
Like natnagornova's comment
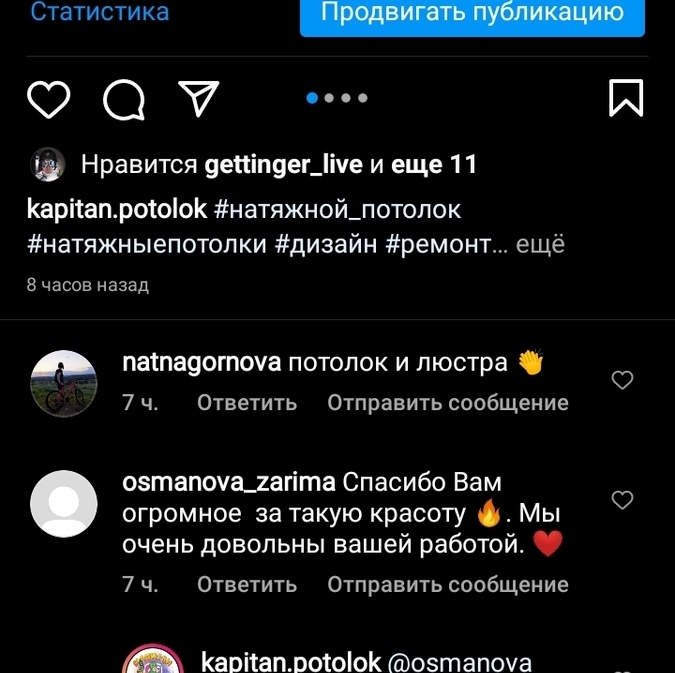[x=622, y=380]
